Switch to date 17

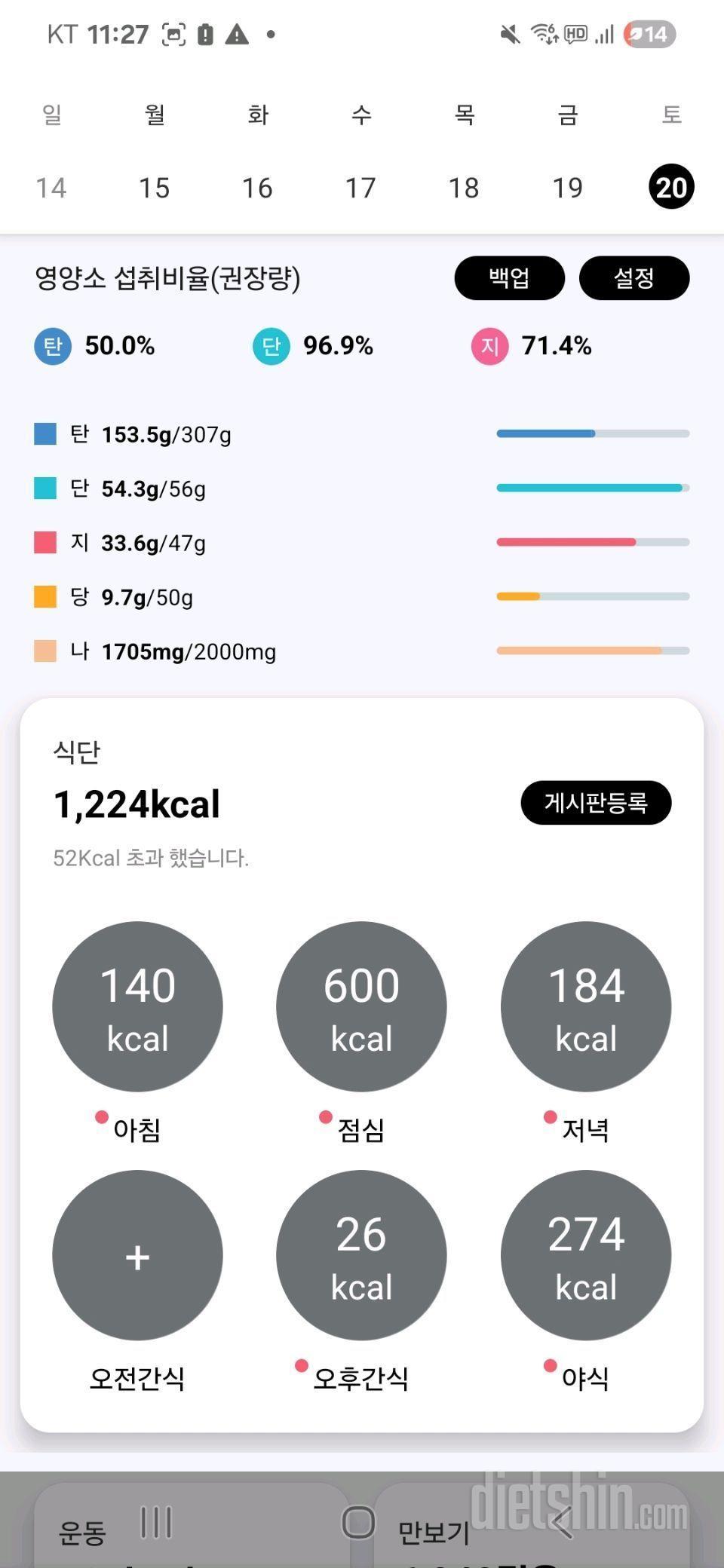[360, 188]
